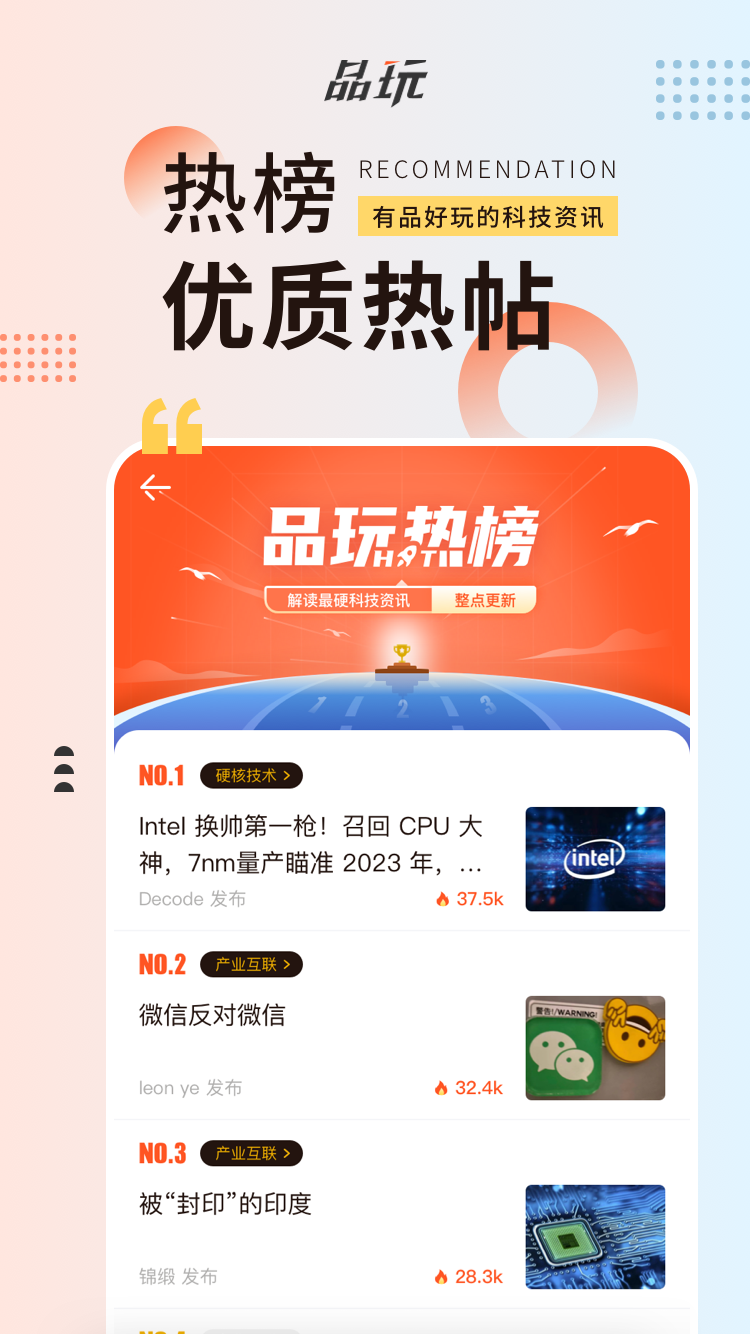Open the 产业互联 tag under NO.3
The image size is (750, 1334).
click(251, 1153)
